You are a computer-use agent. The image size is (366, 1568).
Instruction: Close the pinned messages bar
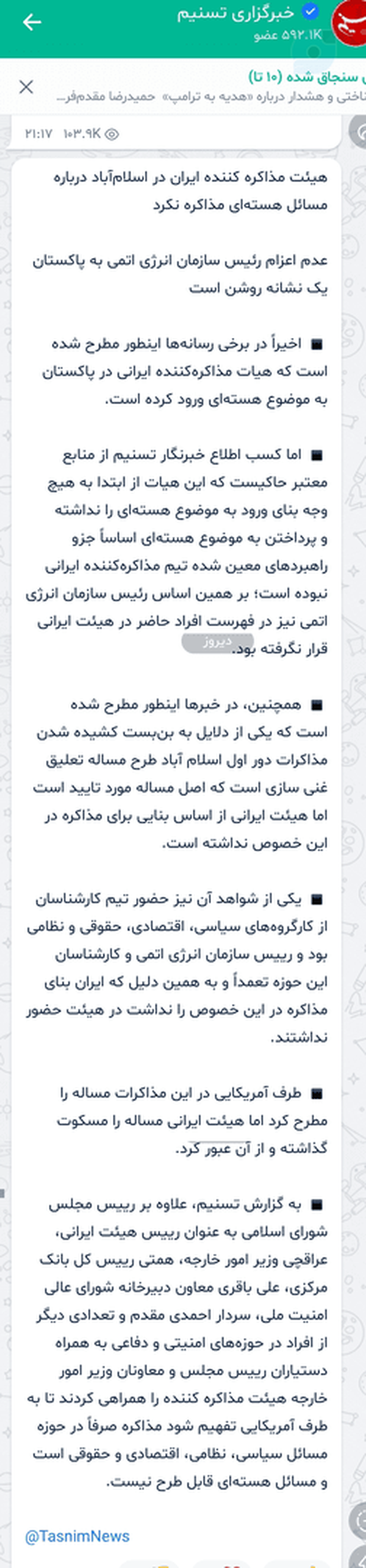tap(26, 87)
